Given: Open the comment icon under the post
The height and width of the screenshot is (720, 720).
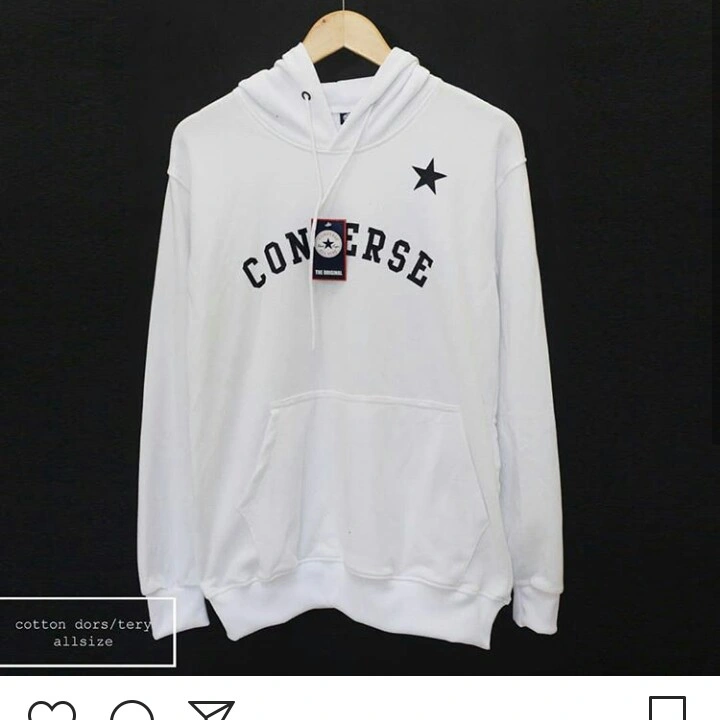Looking at the screenshot, I should pos(131,711).
